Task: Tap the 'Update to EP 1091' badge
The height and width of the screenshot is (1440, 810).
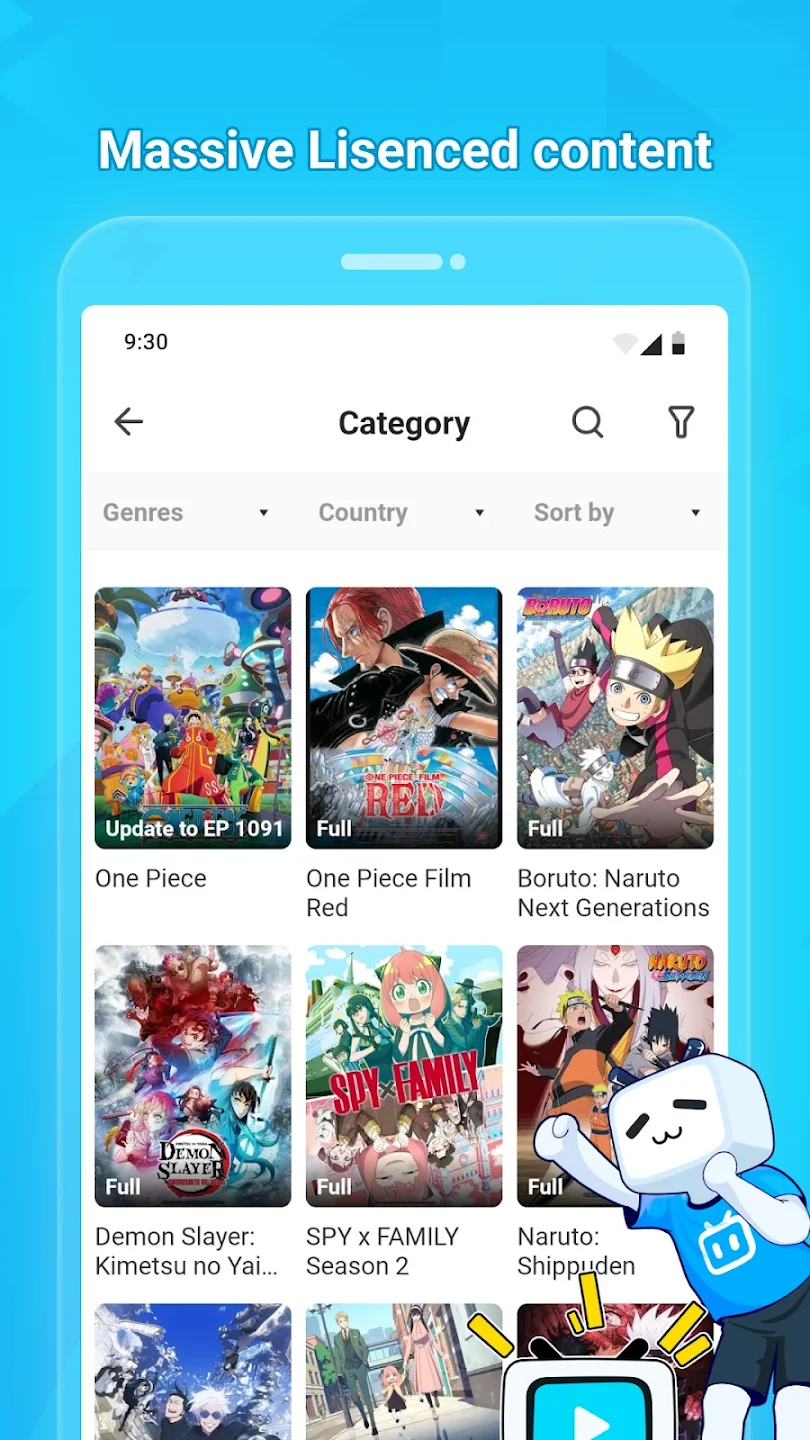Action: [192, 829]
